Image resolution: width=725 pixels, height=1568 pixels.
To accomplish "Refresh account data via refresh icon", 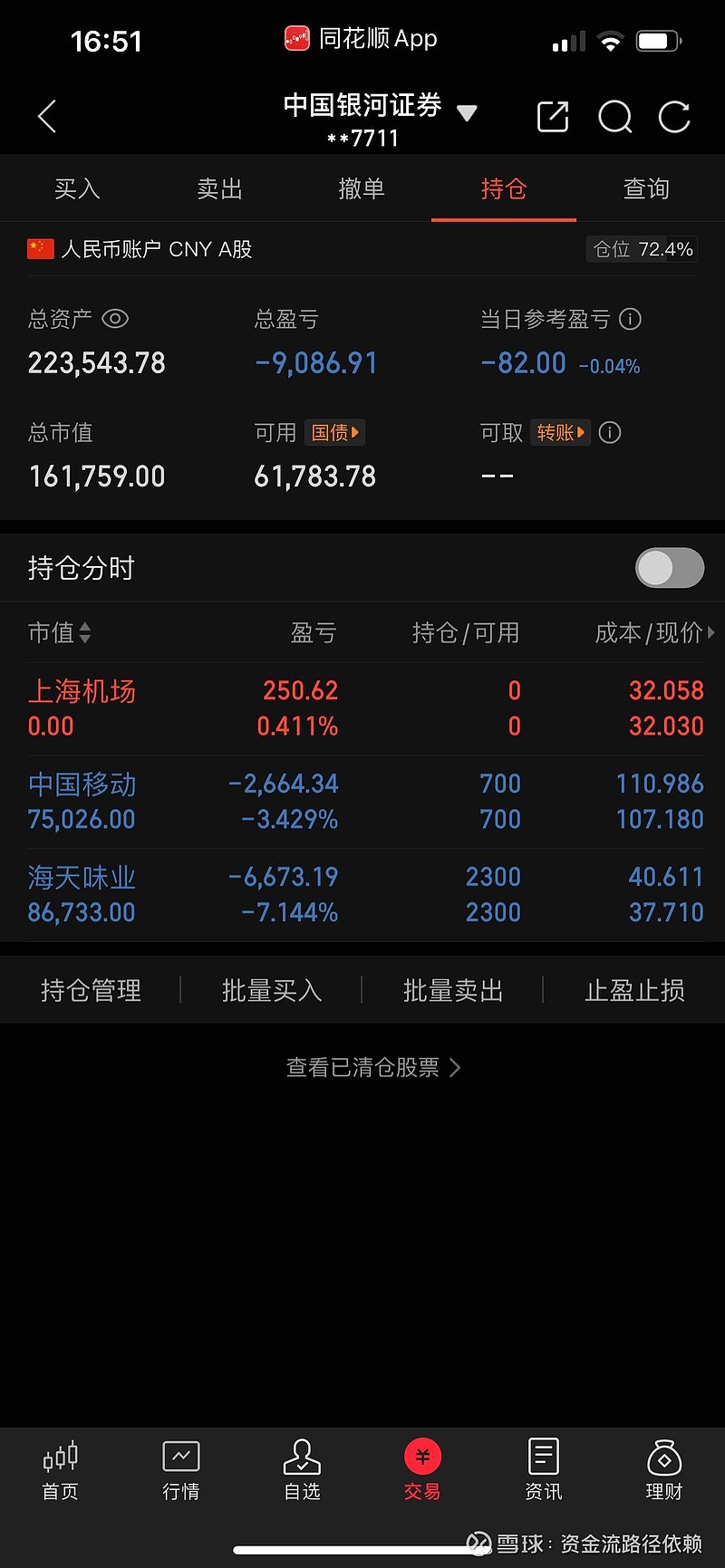I will pyautogui.click(x=674, y=116).
